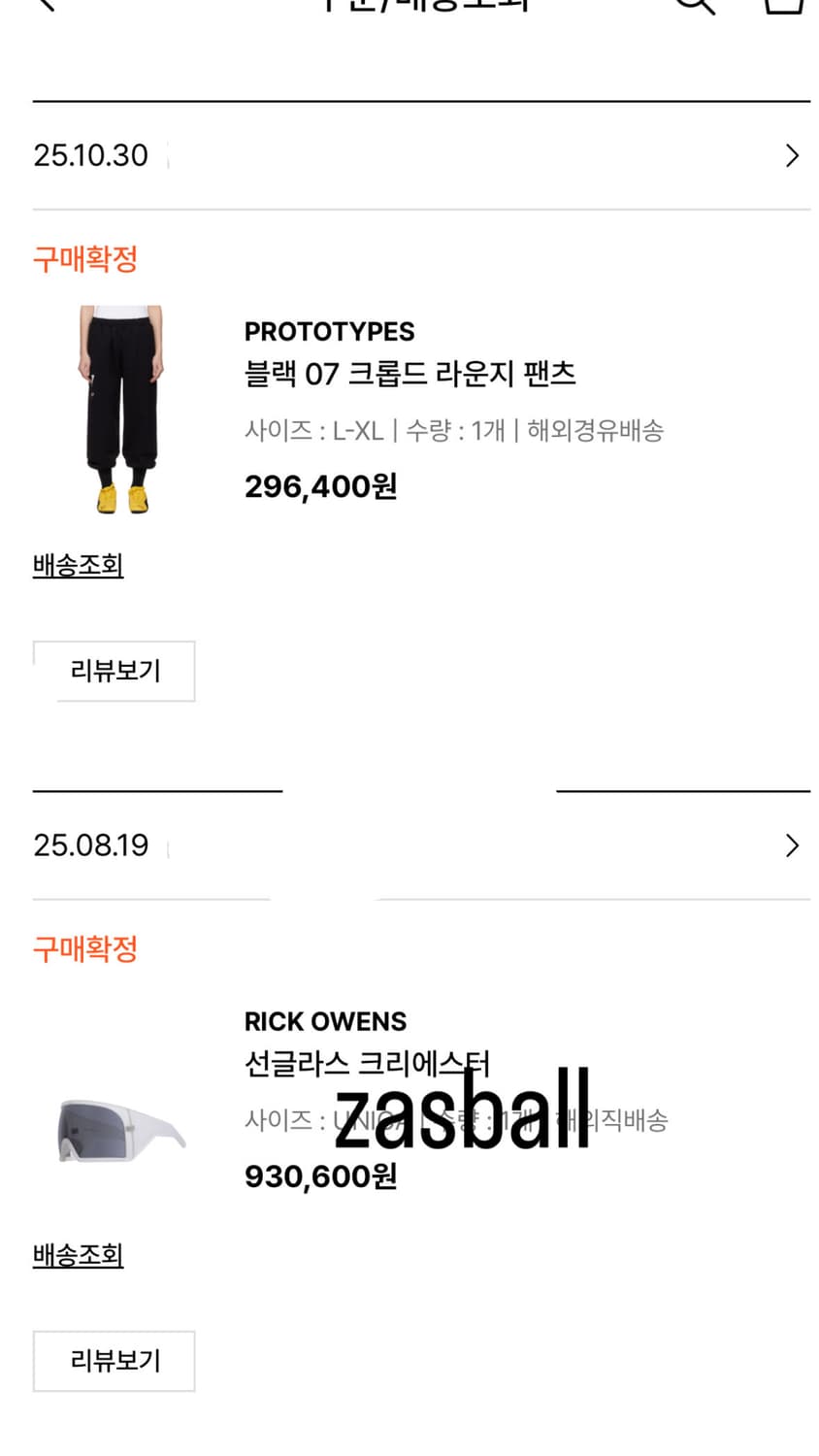Open 배송조회 for the RICK OWENS sunglasses

79,1254
